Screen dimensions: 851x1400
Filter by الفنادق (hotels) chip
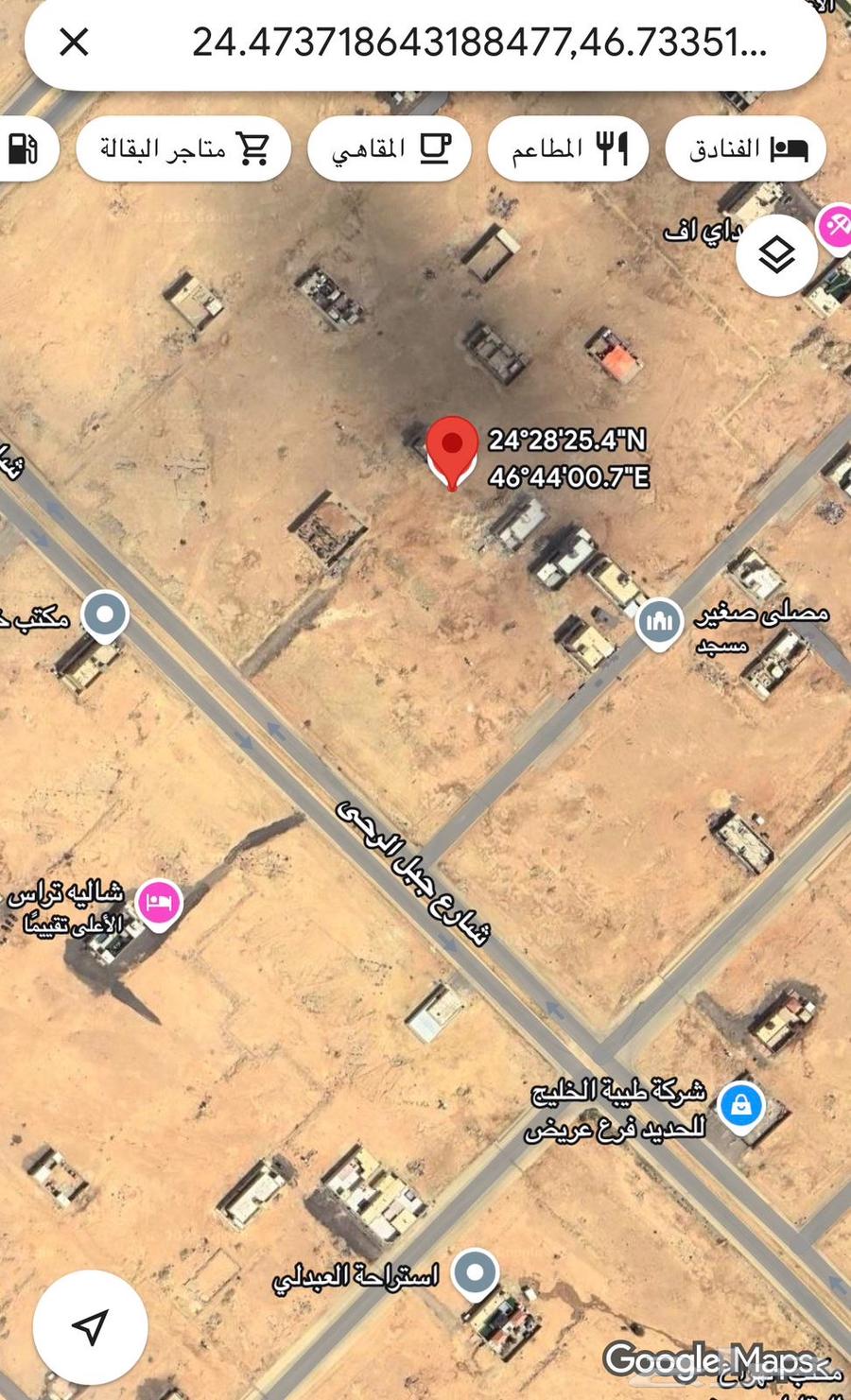pos(746,148)
